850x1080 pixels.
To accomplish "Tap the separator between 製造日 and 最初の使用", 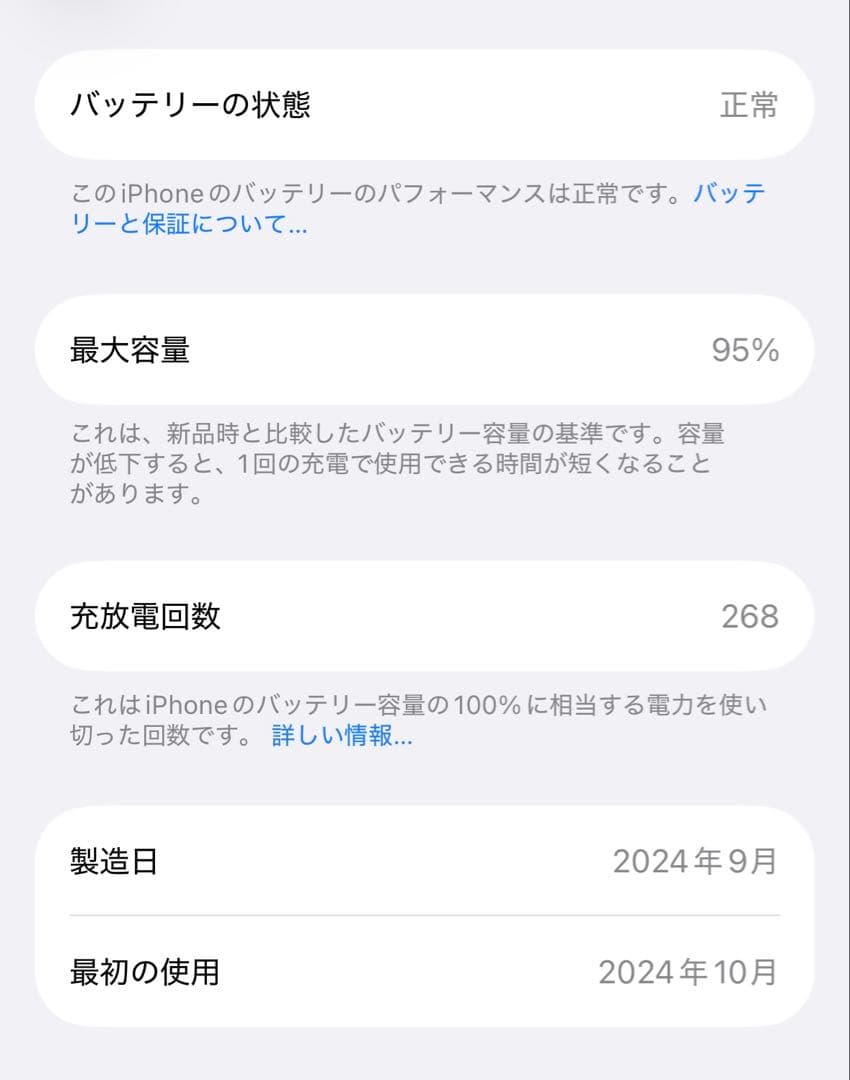I will [x=425, y=913].
